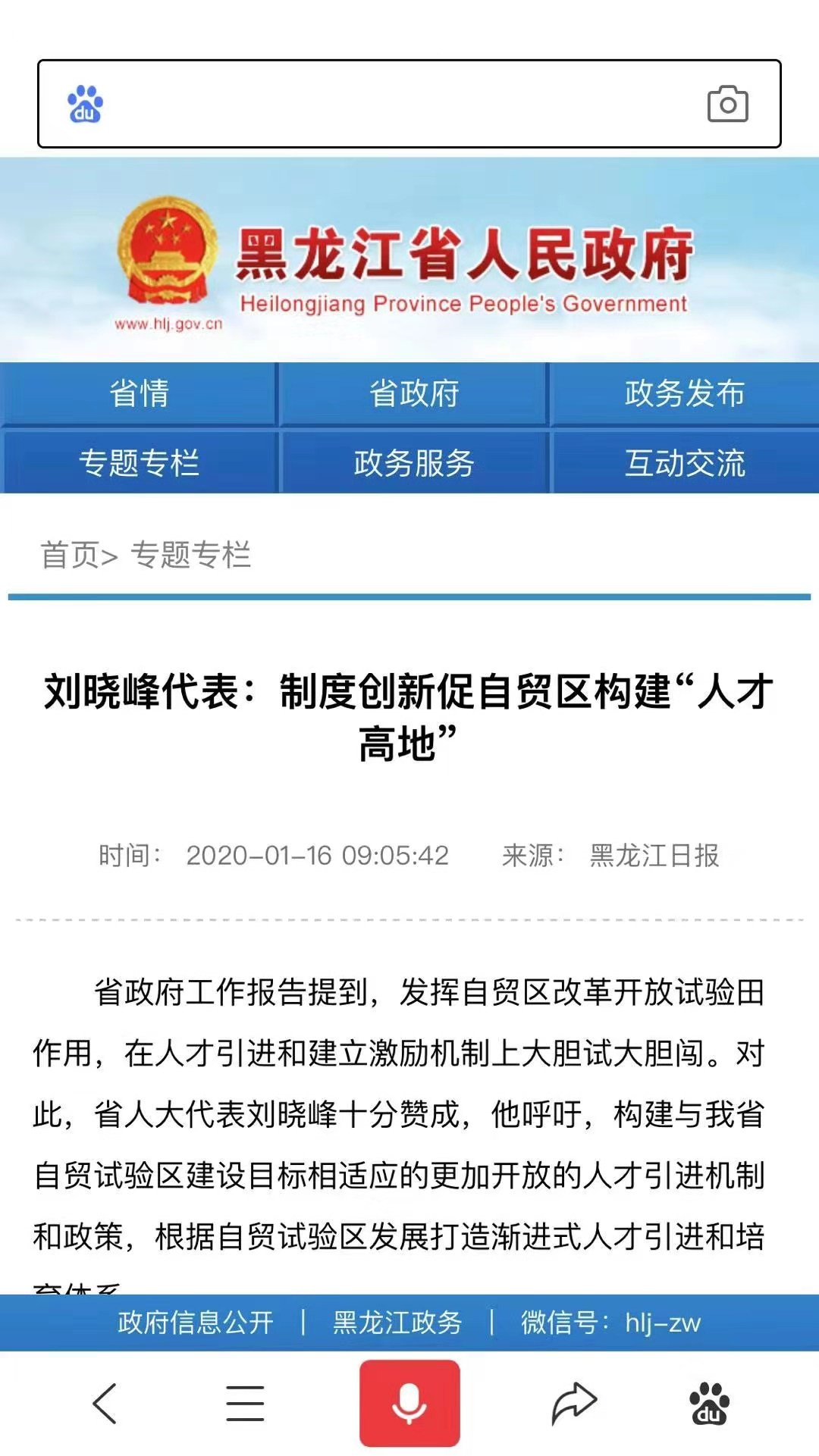The height and width of the screenshot is (1456, 819).
Task: Open 黑龙江政务 link in footer bar
Action: coord(397,1323)
